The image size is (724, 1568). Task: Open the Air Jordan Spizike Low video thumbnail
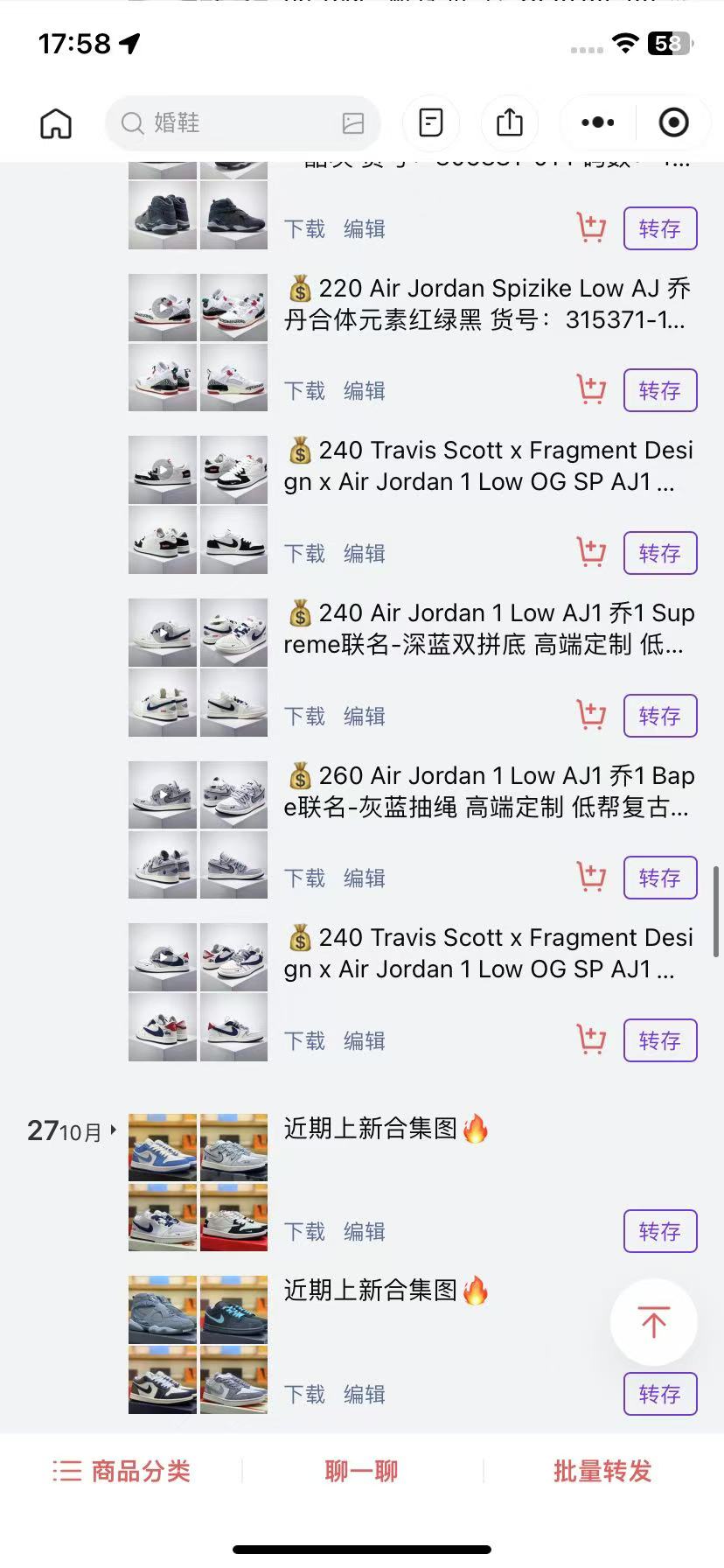point(163,307)
